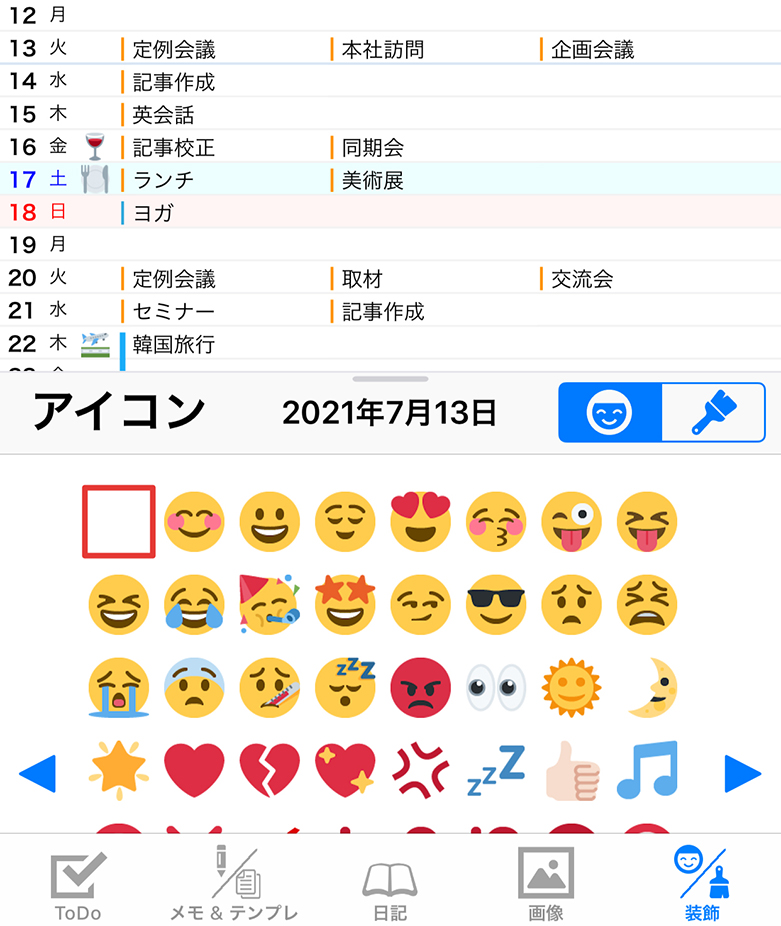
Task: Select the red angry face emoji
Action: tap(420, 686)
